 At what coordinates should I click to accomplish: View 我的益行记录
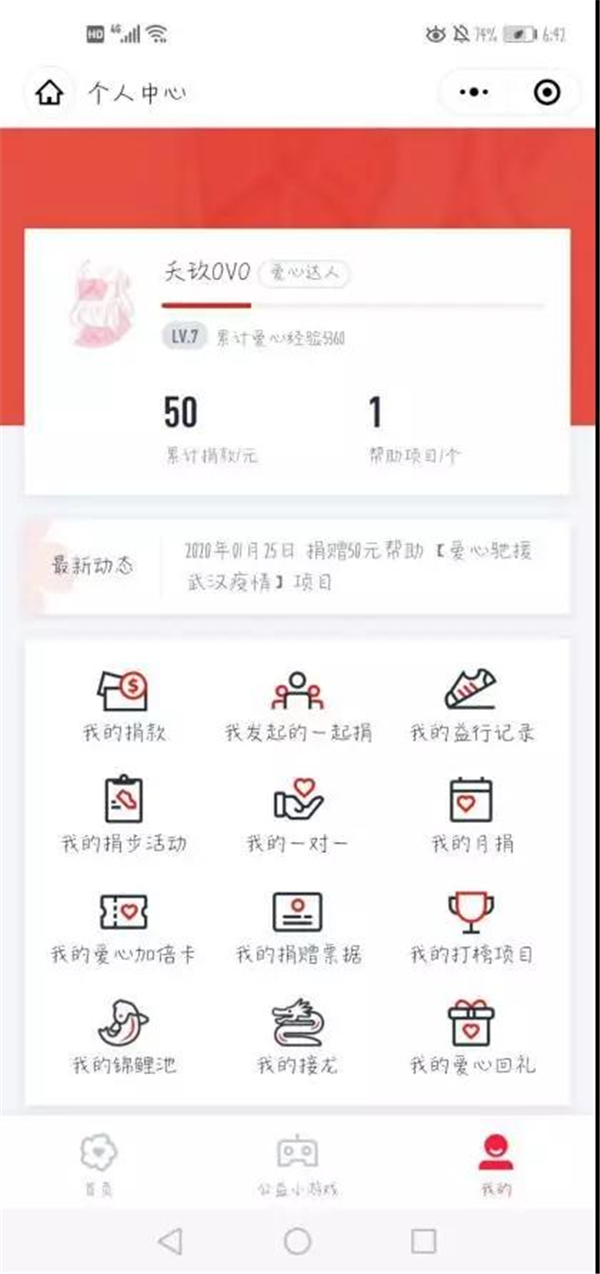coord(471,704)
